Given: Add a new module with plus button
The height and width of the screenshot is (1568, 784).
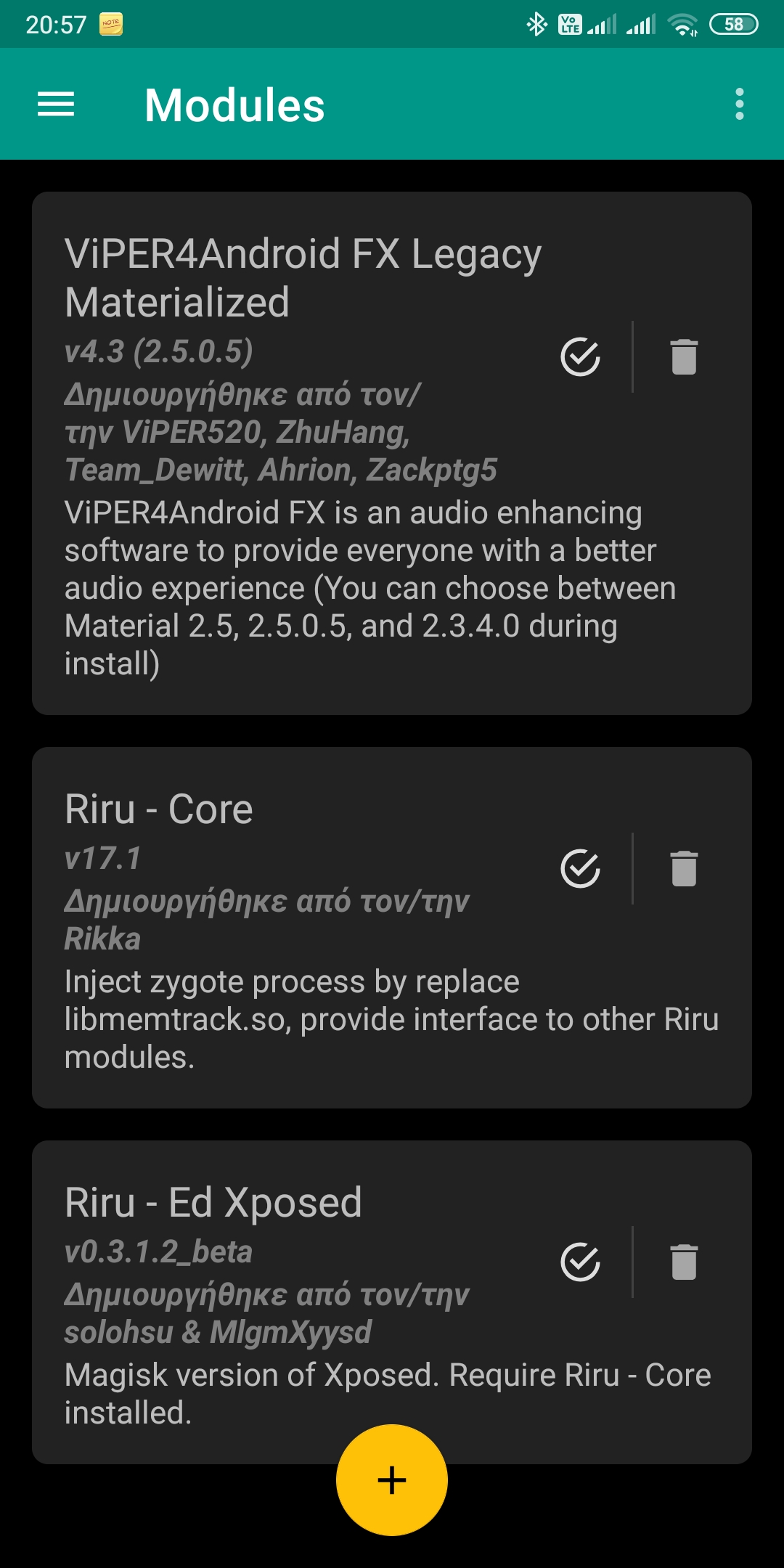Looking at the screenshot, I should (392, 1480).
